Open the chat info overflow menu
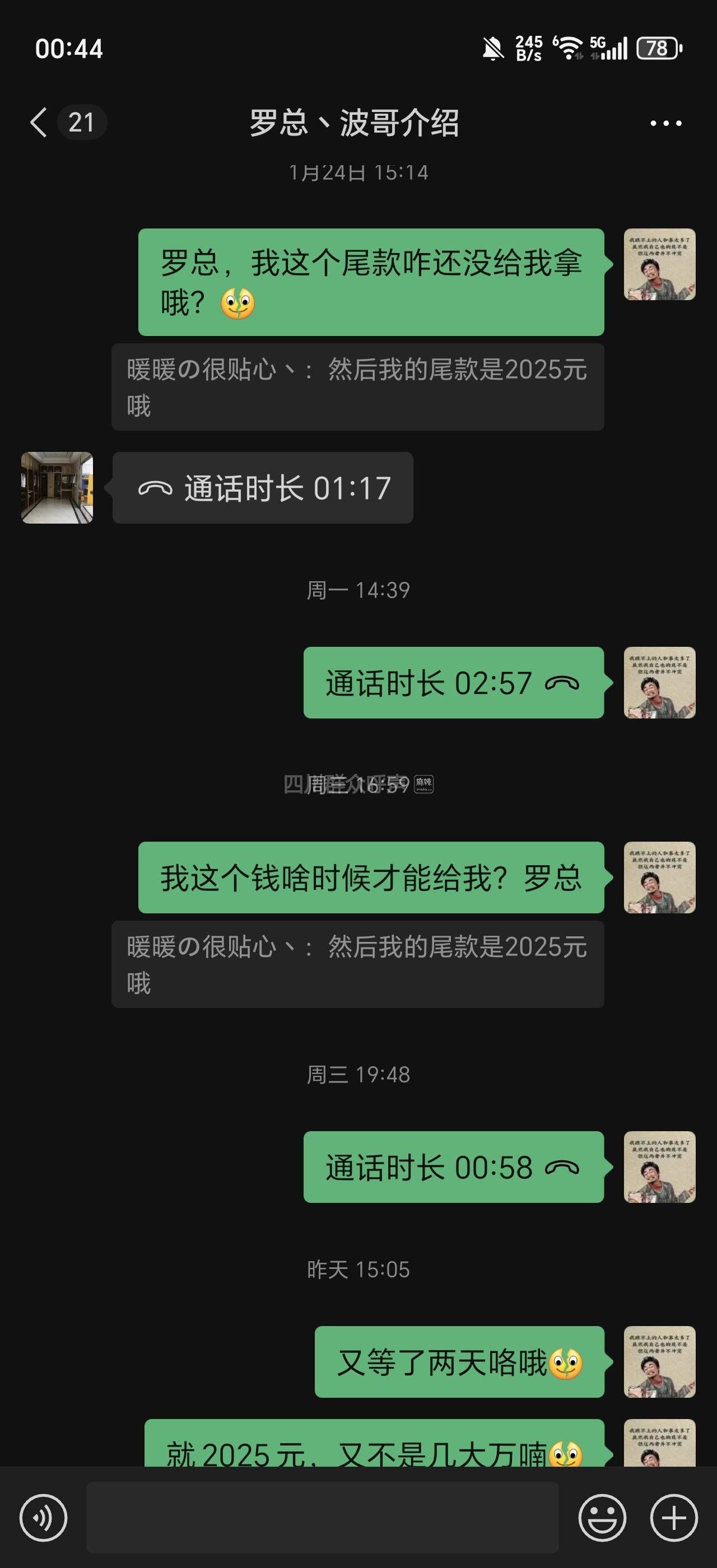Image resolution: width=717 pixels, height=1568 pixels. (x=665, y=124)
